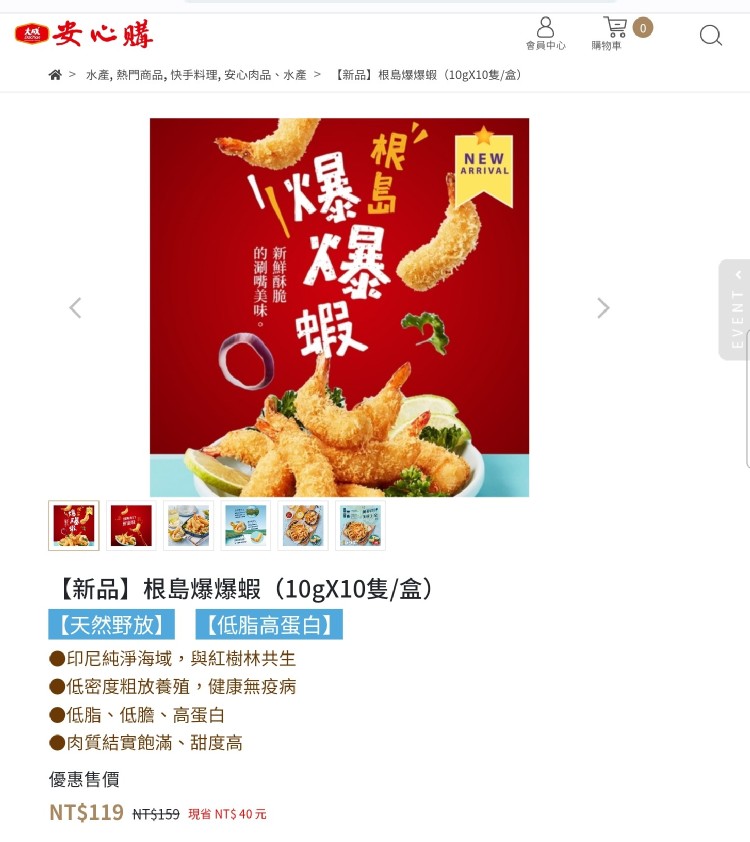Open the 安心肉品、水產 breadcrumb link
This screenshot has height=842, width=750.
click(265, 75)
